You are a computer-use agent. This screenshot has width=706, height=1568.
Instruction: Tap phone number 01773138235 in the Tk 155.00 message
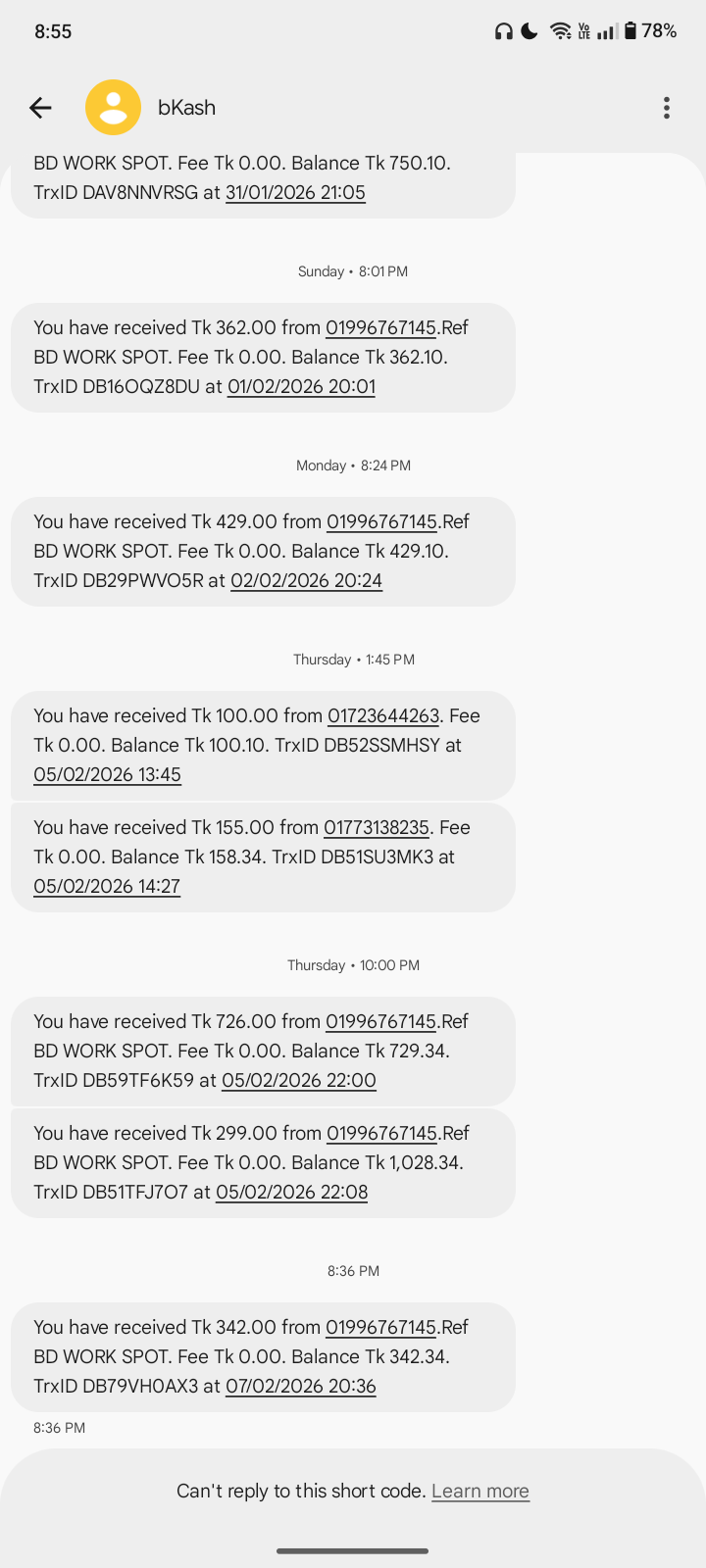(x=377, y=827)
